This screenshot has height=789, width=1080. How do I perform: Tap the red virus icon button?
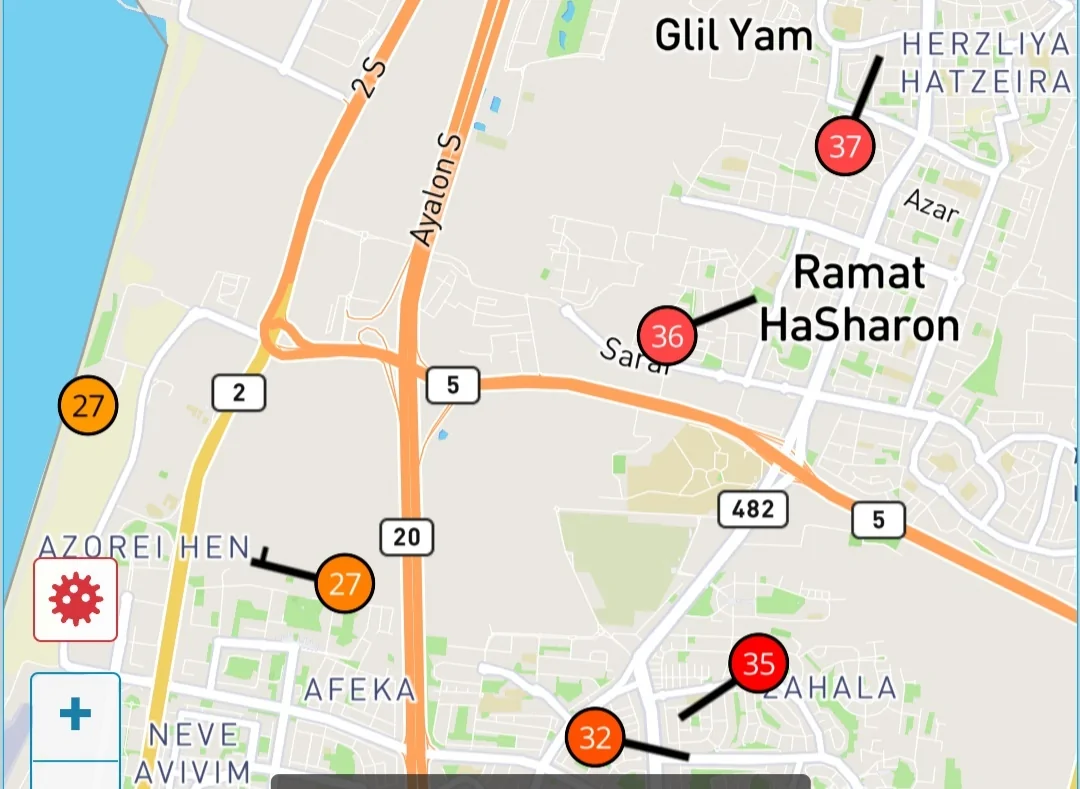click(x=76, y=599)
